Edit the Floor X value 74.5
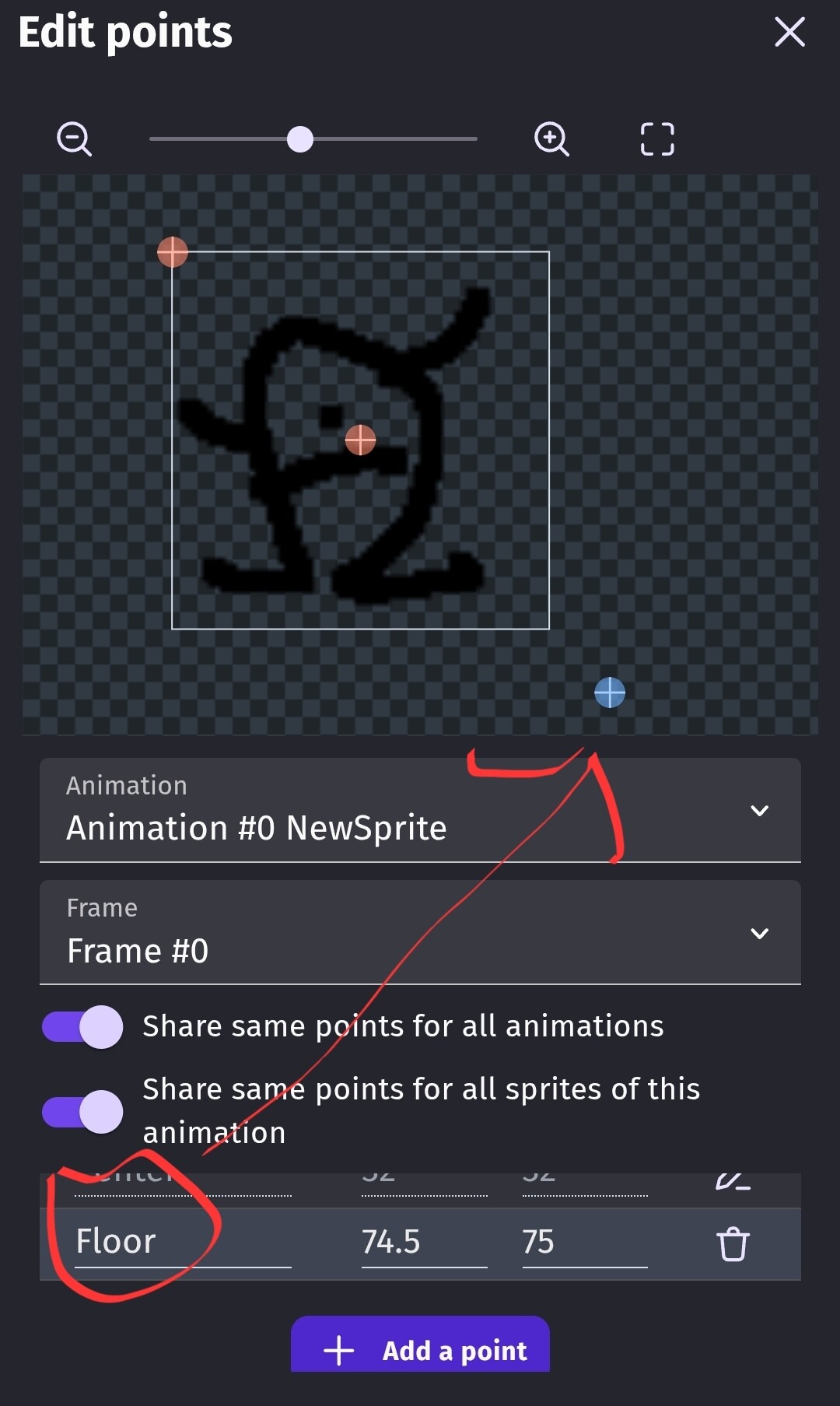Viewport: 840px width, 1406px height. [424, 1243]
